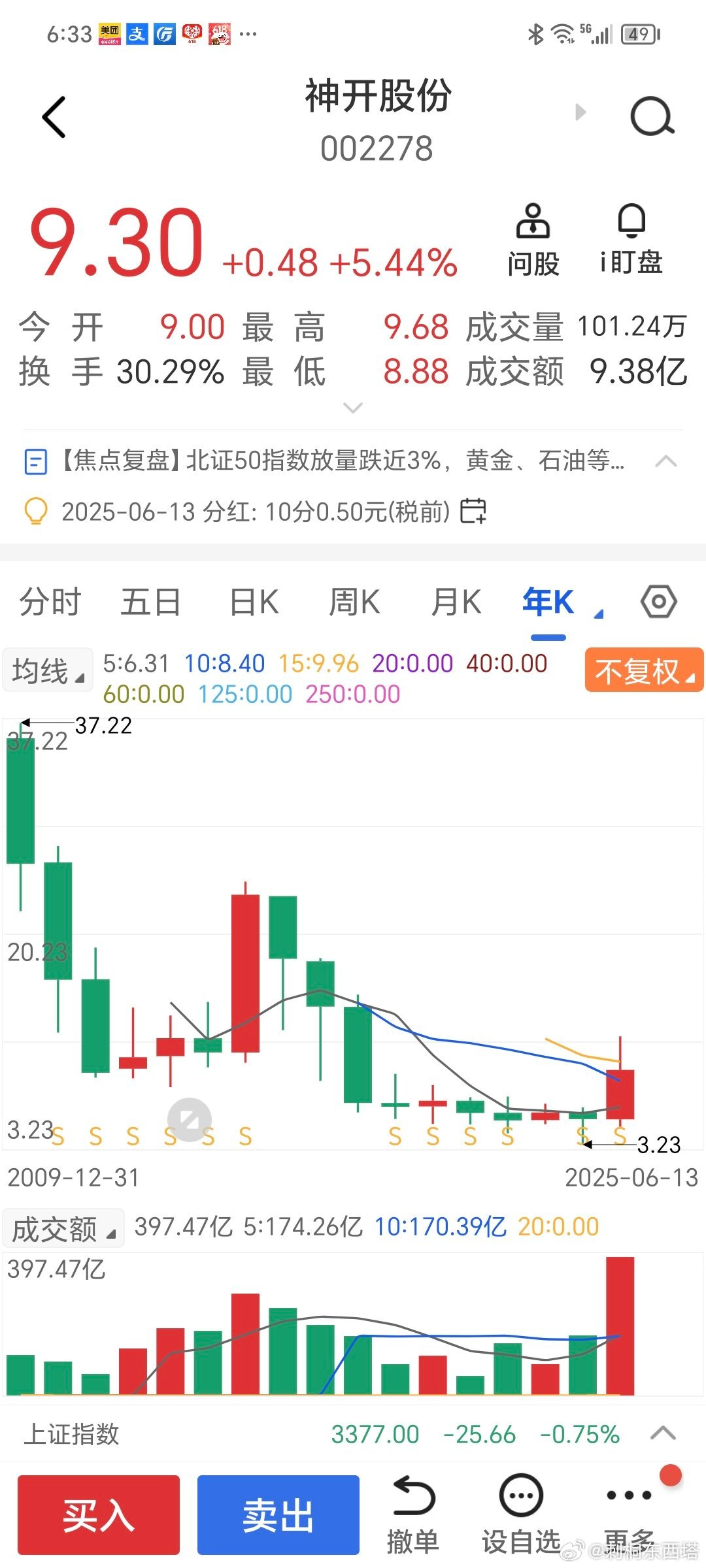Open the 成交额 indicator dropdown
The height and width of the screenshot is (1568, 706).
point(63,1230)
